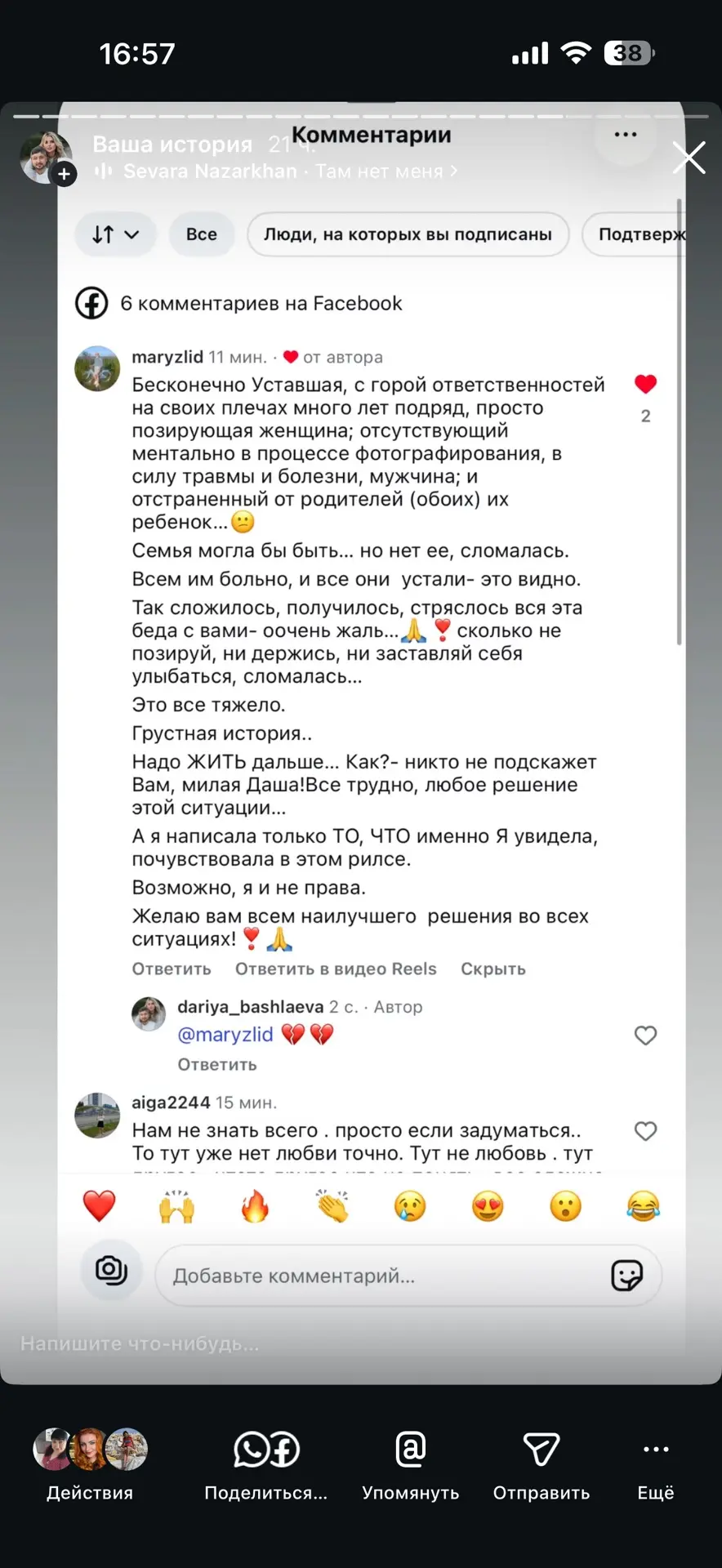Open Действия to see story viewers
722x1568 pixels.
pyautogui.click(x=90, y=1465)
